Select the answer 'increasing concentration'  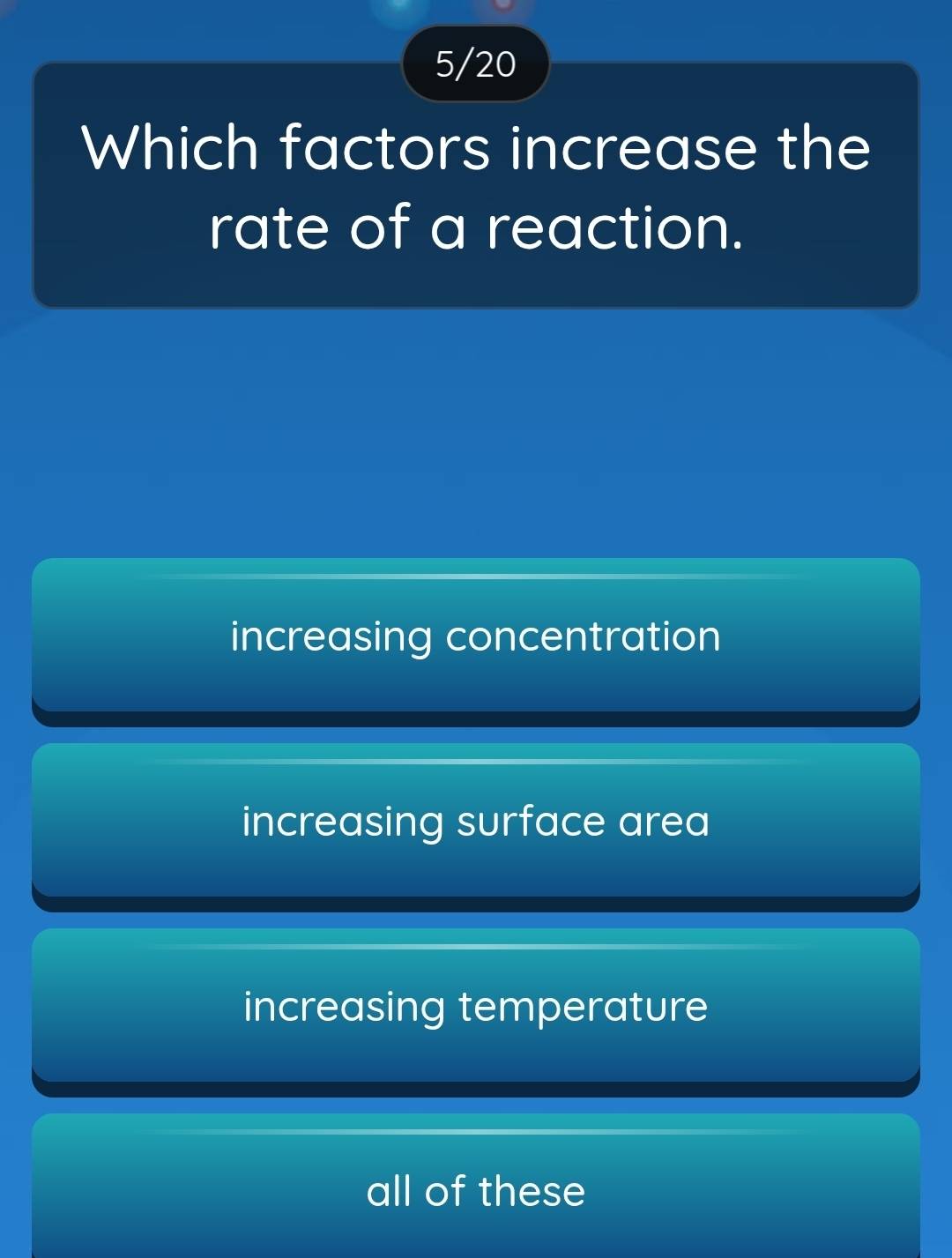(476, 636)
